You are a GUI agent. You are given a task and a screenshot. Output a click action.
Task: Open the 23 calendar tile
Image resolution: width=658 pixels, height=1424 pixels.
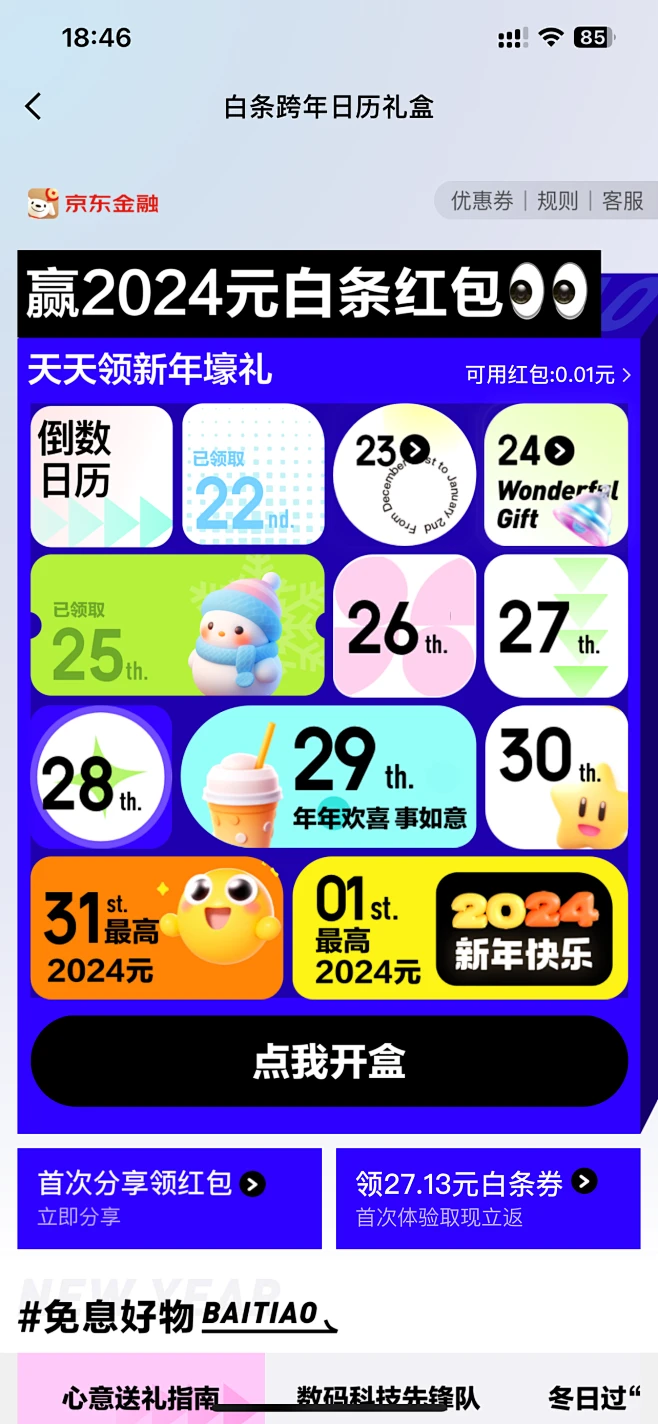click(405, 475)
